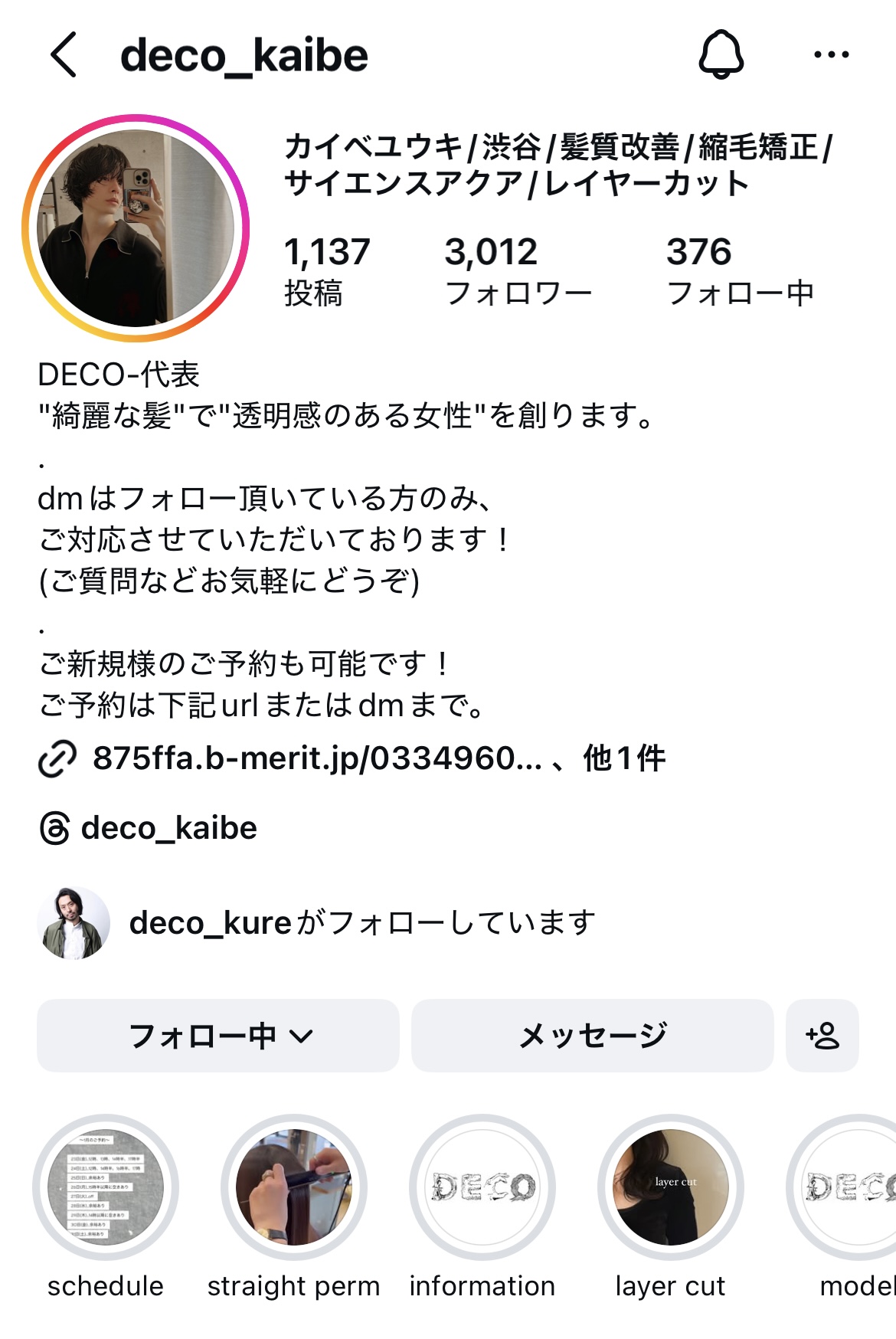The width and height of the screenshot is (896, 1339).
Task: Open the information highlight
Action: click(482, 1187)
